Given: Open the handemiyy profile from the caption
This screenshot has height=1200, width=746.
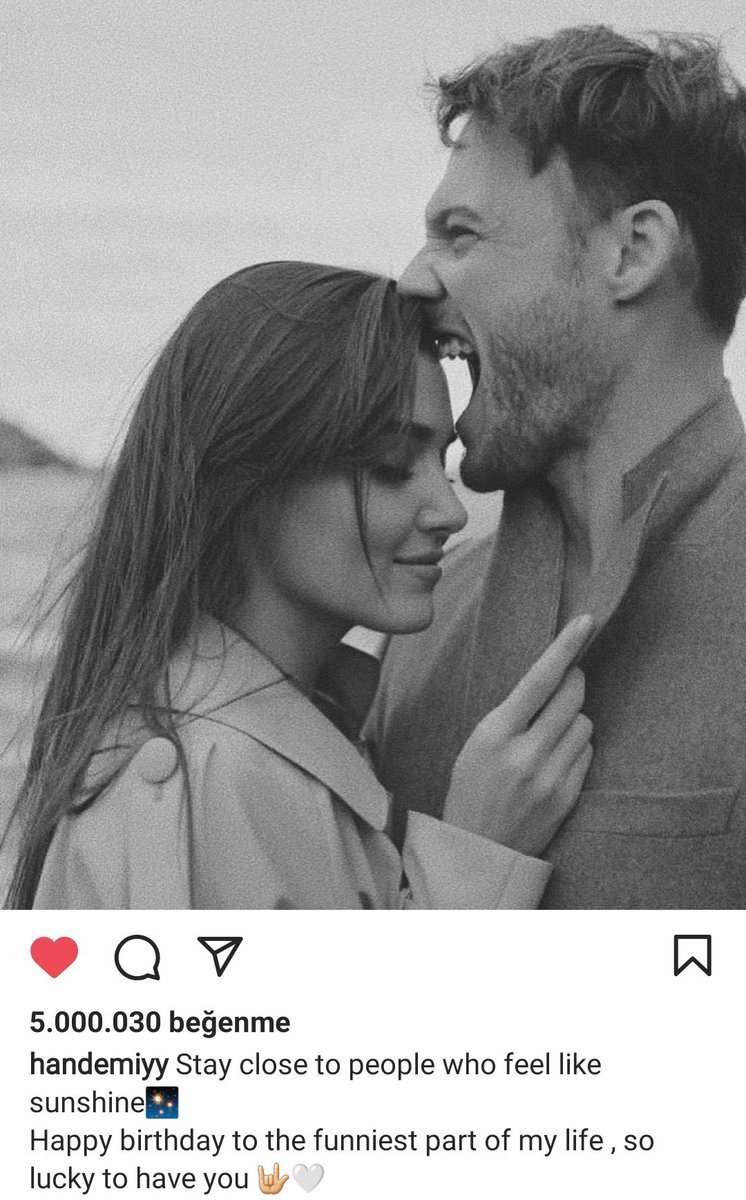Looking at the screenshot, I should pyautogui.click(x=99, y=1064).
